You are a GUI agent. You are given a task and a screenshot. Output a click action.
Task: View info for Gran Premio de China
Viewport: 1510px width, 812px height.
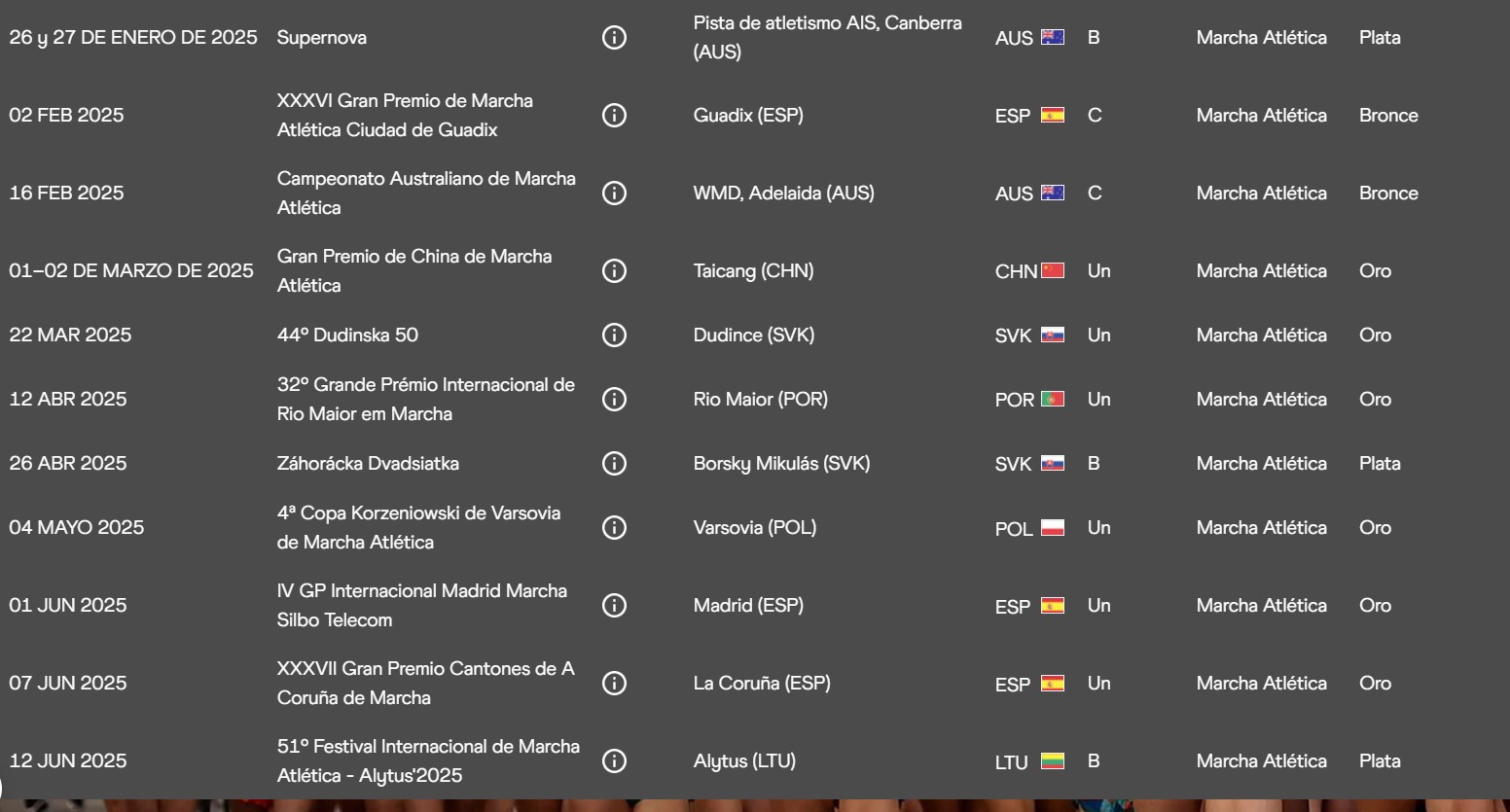tap(614, 270)
